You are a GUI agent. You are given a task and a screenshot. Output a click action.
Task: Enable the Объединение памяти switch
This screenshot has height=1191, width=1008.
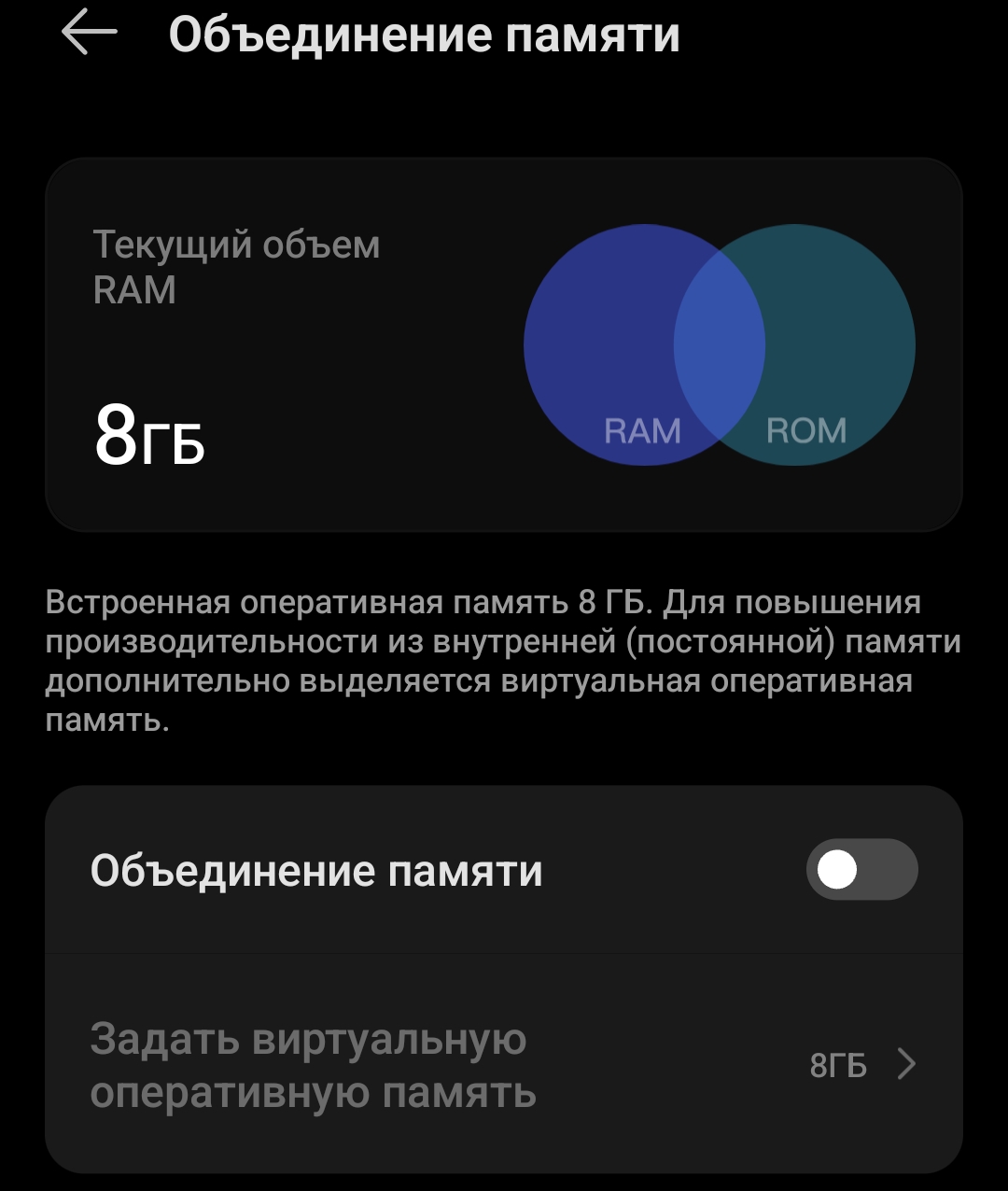click(x=861, y=870)
